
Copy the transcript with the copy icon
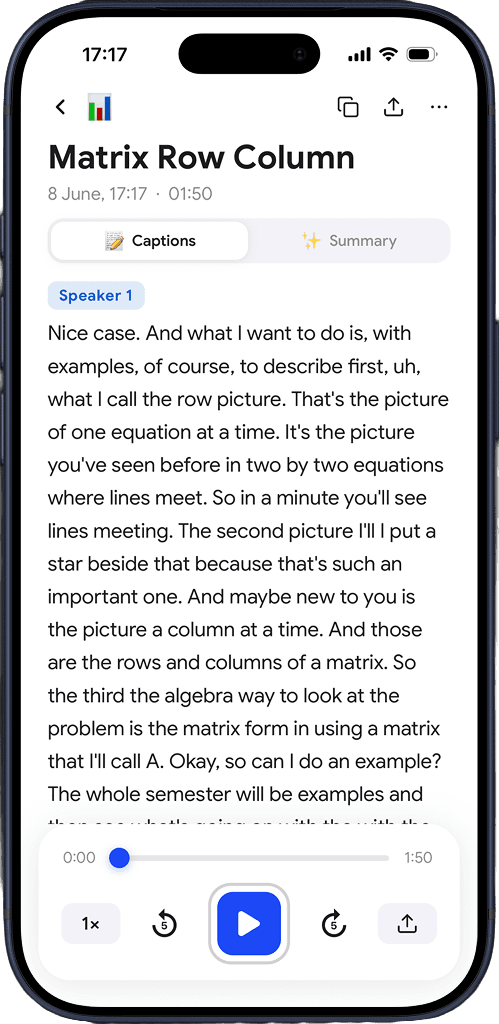tap(348, 107)
